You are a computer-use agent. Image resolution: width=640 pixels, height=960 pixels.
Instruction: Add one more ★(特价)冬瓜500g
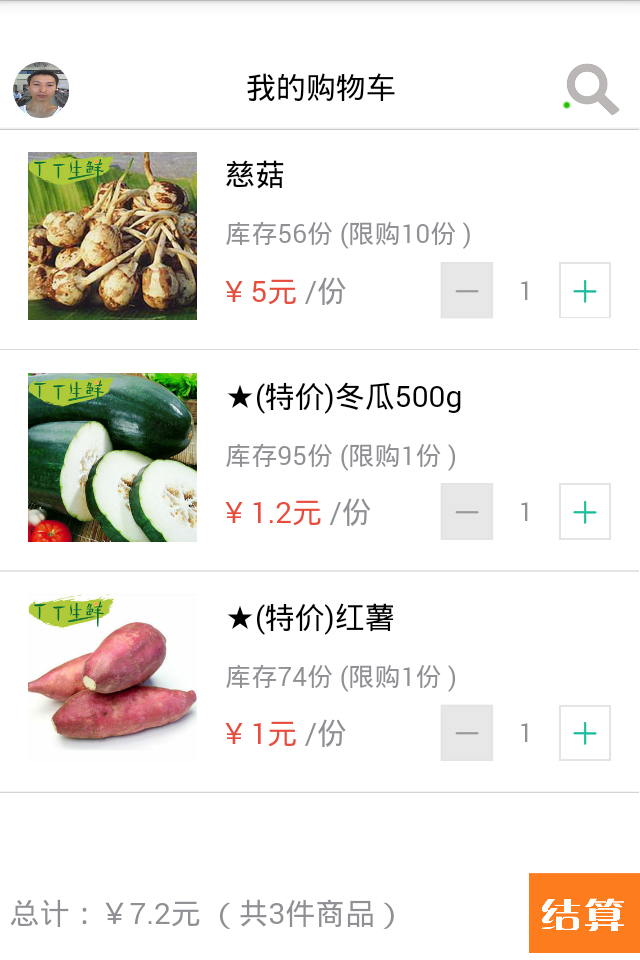pyautogui.click(x=585, y=512)
